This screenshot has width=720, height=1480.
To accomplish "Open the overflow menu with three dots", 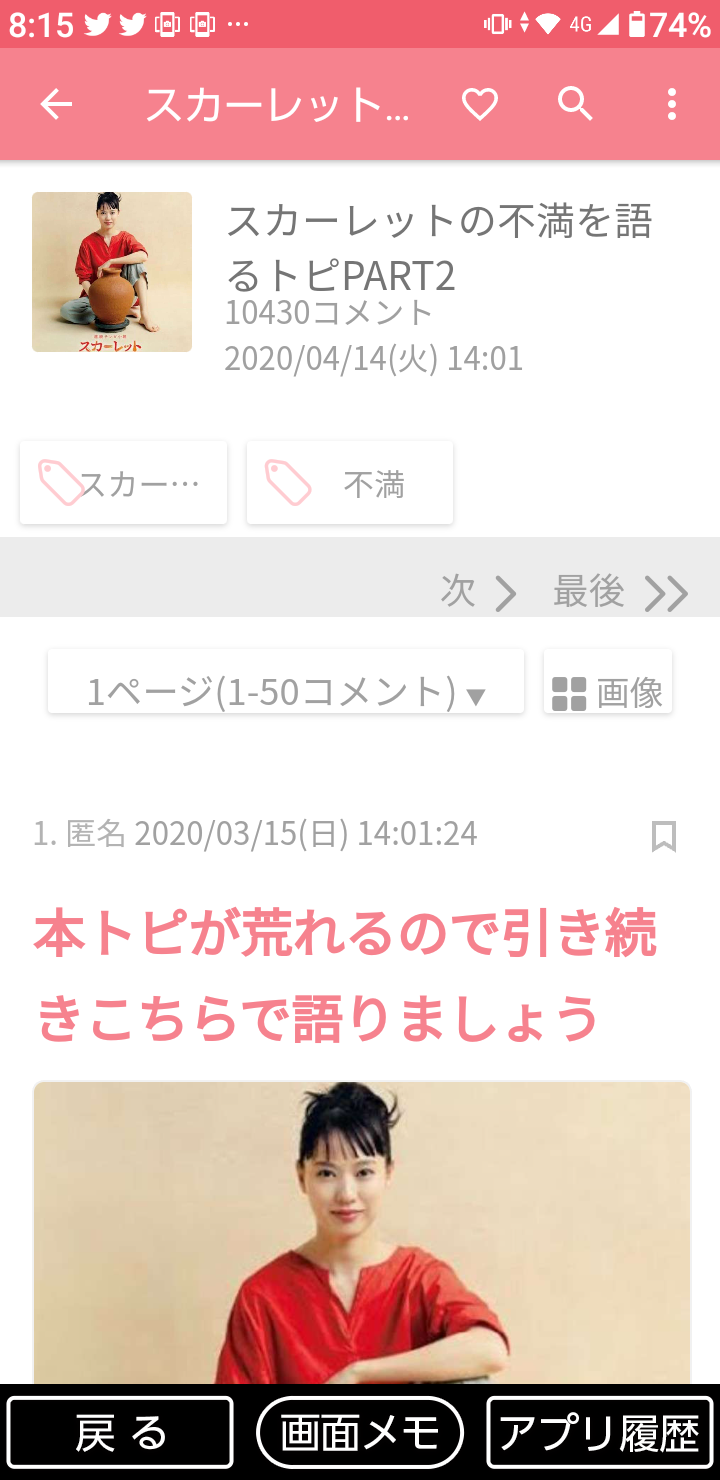I will coord(670,104).
